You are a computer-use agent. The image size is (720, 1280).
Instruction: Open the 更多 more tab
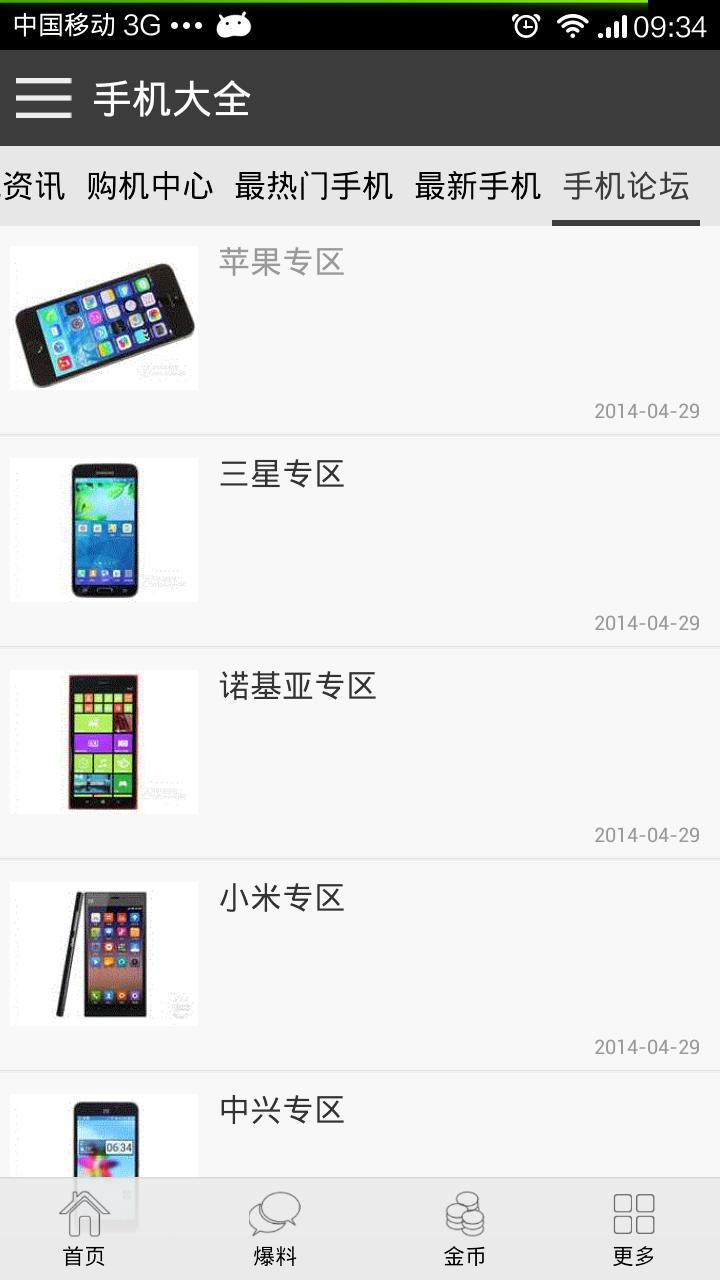pyautogui.click(x=633, y=1229)
